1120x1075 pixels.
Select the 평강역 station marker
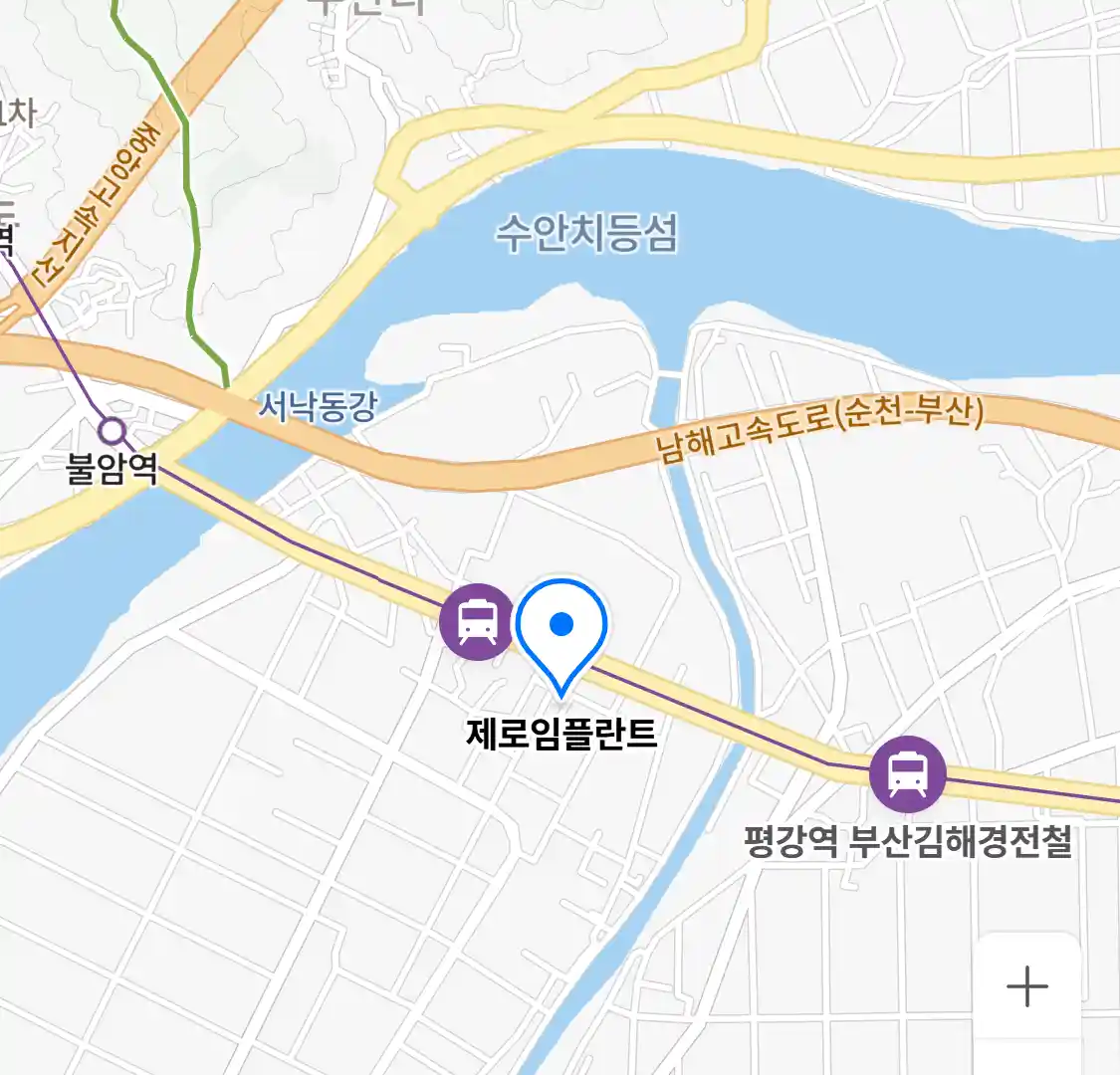907,773
